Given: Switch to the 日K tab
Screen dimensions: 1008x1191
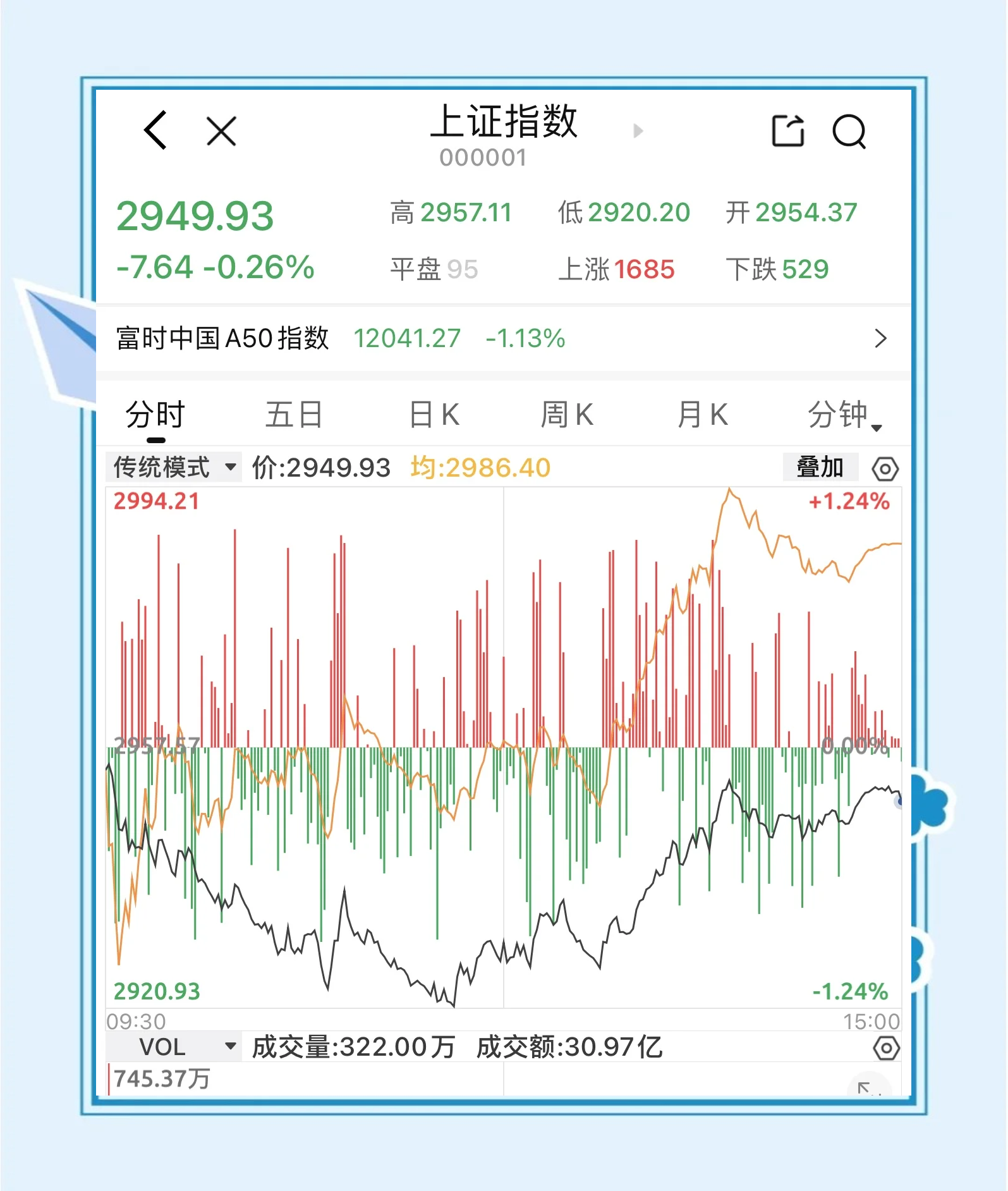Looking at the screenshot, I should (x=434, y=413).
